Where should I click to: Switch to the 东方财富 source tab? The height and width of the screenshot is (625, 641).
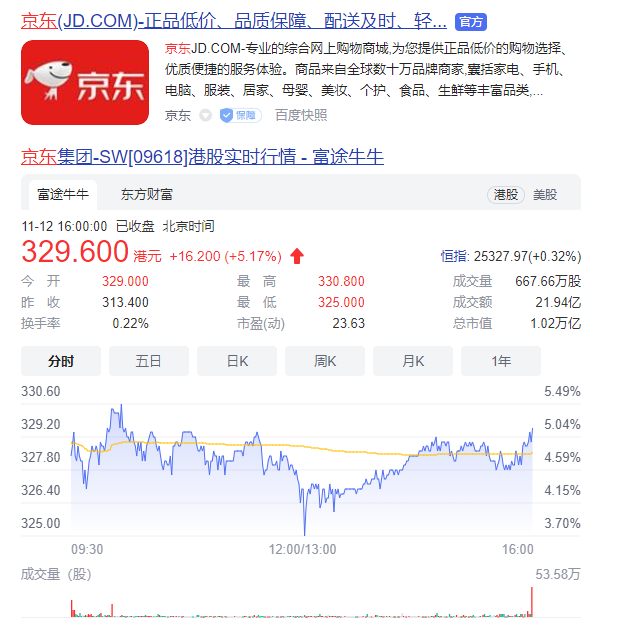point(146,194)
